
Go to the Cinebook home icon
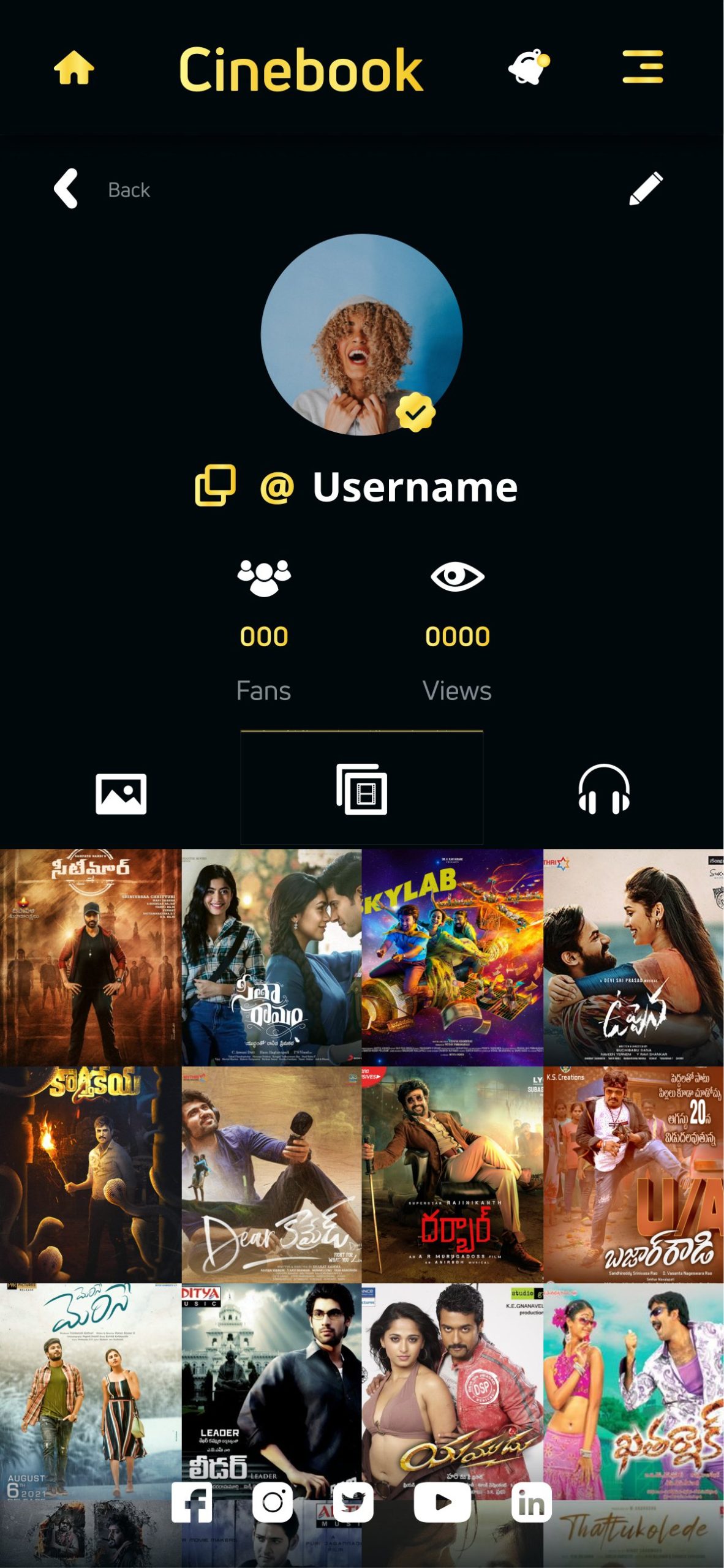tap(74, 68)
